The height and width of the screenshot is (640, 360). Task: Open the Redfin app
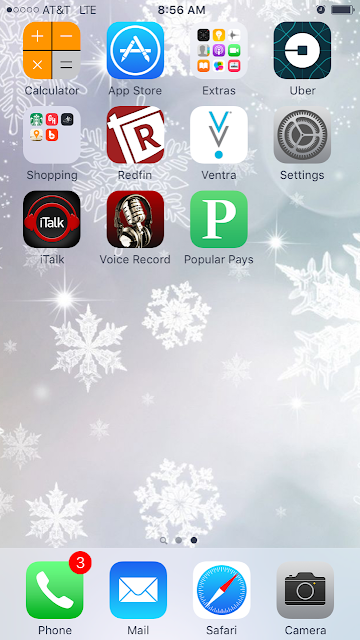[x=135, y=135]
